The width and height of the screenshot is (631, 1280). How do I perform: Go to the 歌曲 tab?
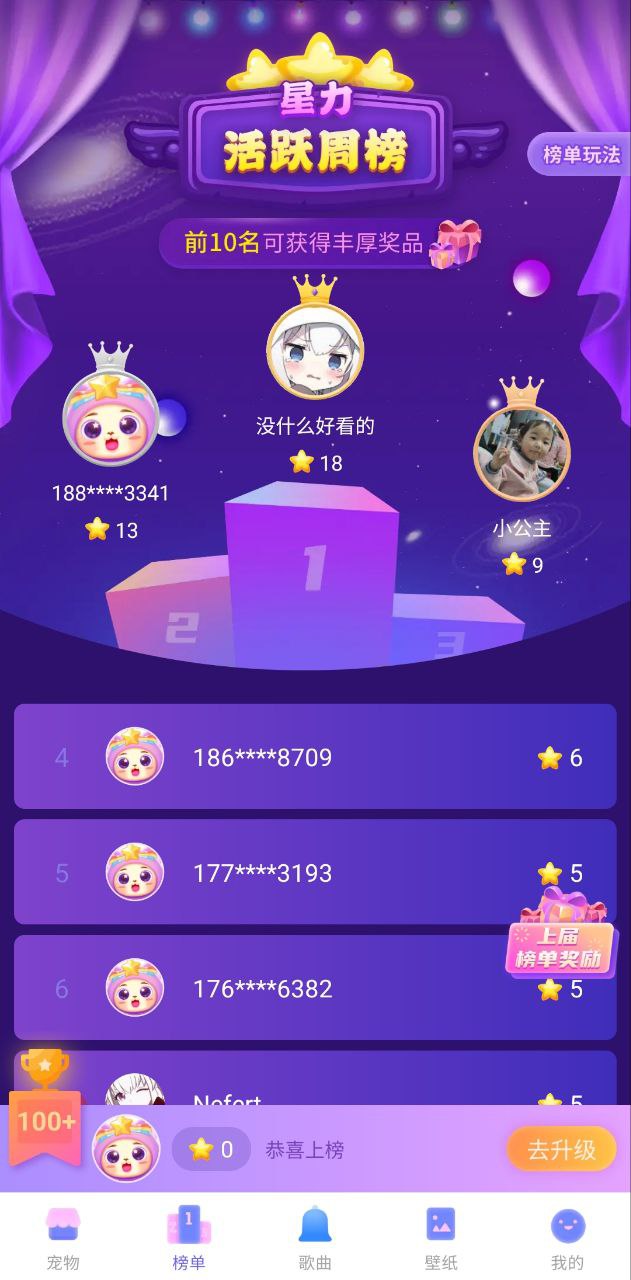coord(315,1237)
